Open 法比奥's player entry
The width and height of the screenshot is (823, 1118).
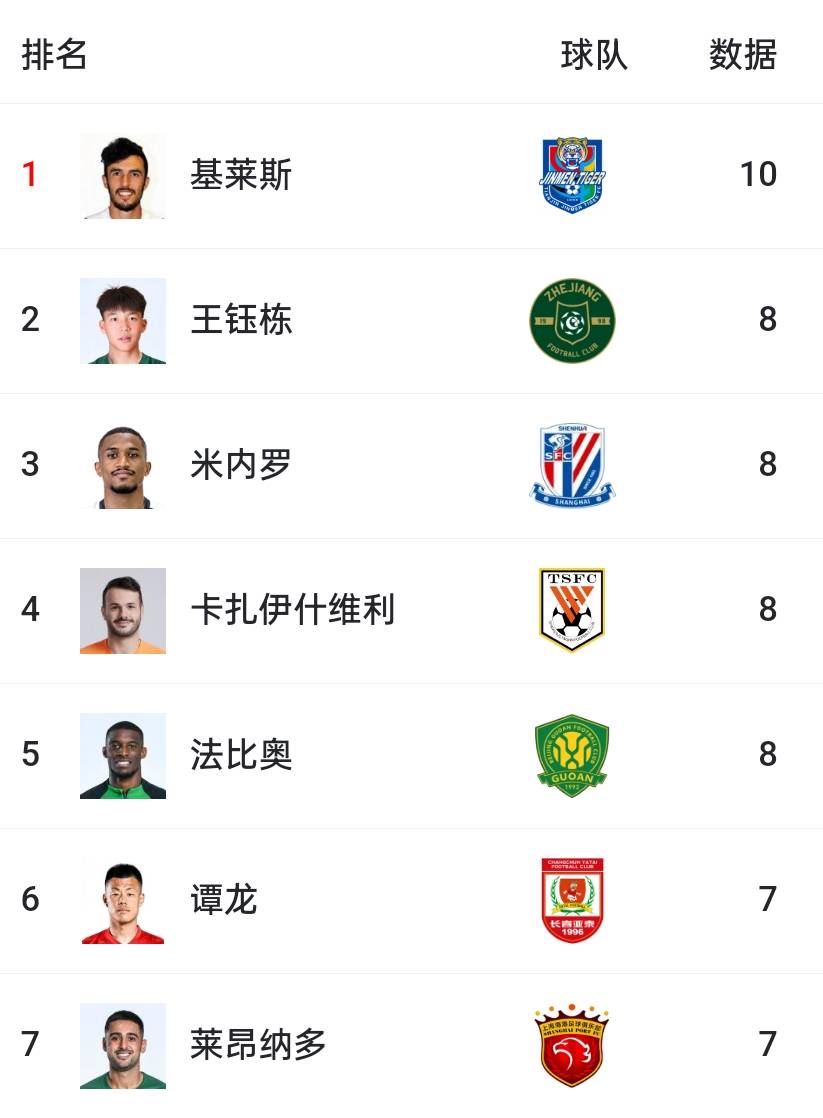(241, 755)
